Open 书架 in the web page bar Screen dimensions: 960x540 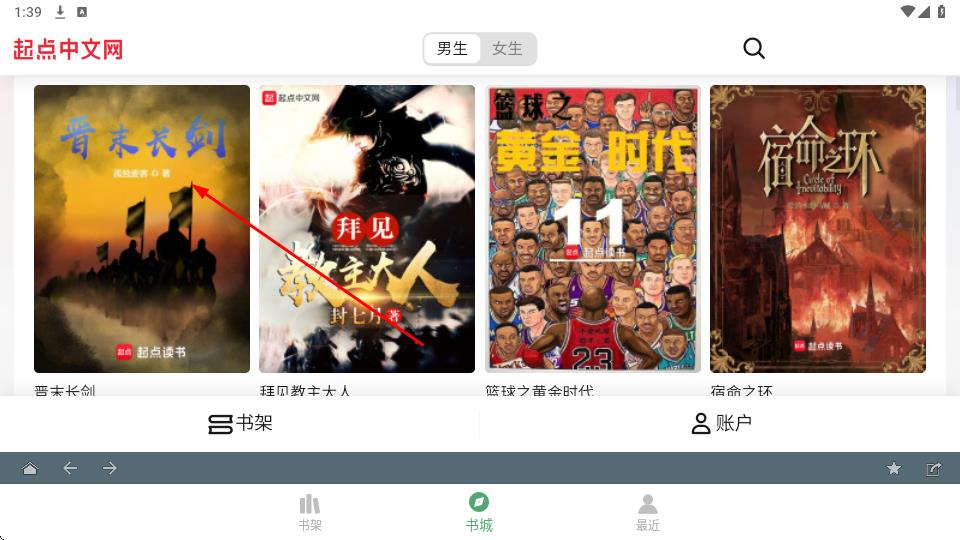click(240, 423)
